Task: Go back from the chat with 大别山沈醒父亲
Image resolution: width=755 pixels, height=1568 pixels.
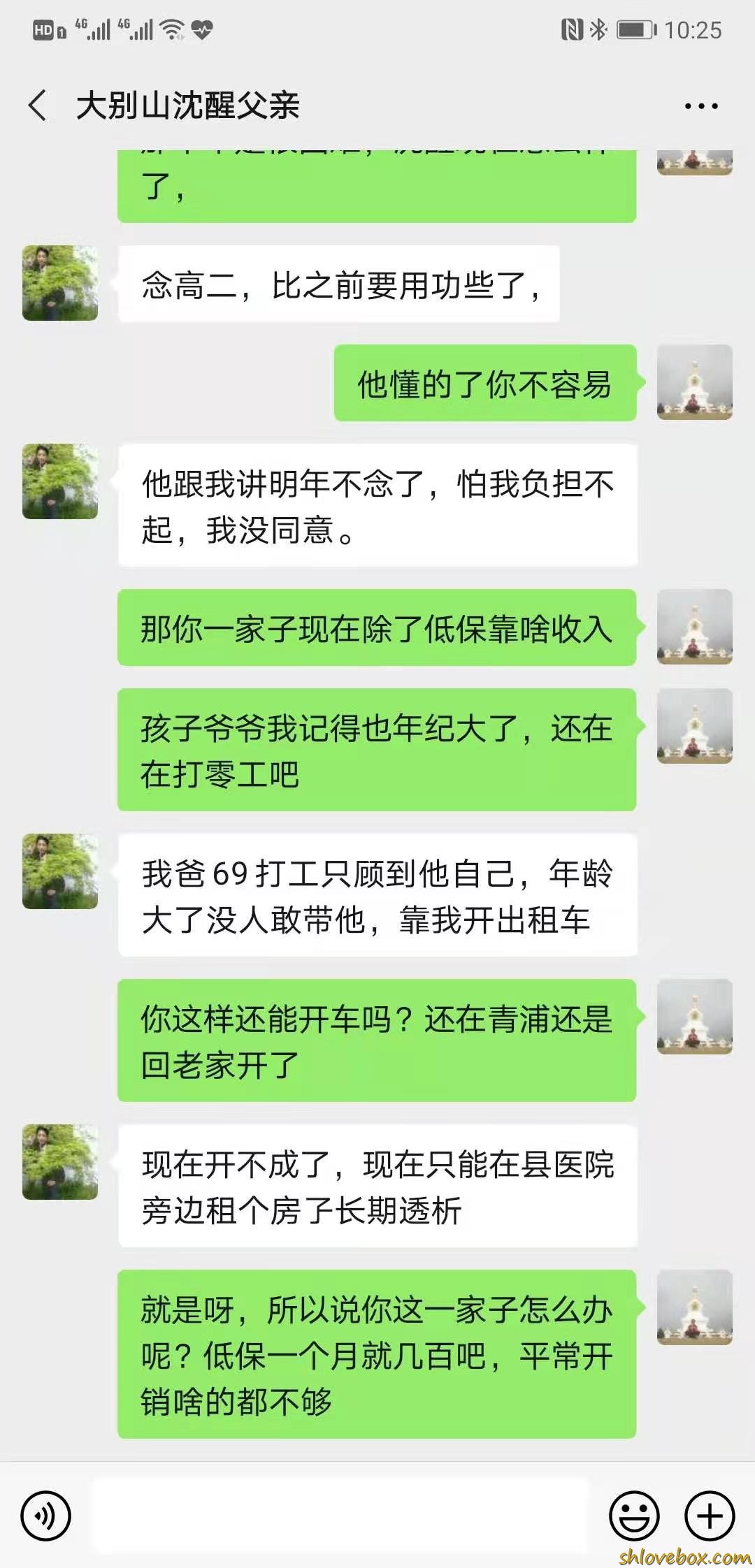Action: pyautogui.click(x=38, y=106)
